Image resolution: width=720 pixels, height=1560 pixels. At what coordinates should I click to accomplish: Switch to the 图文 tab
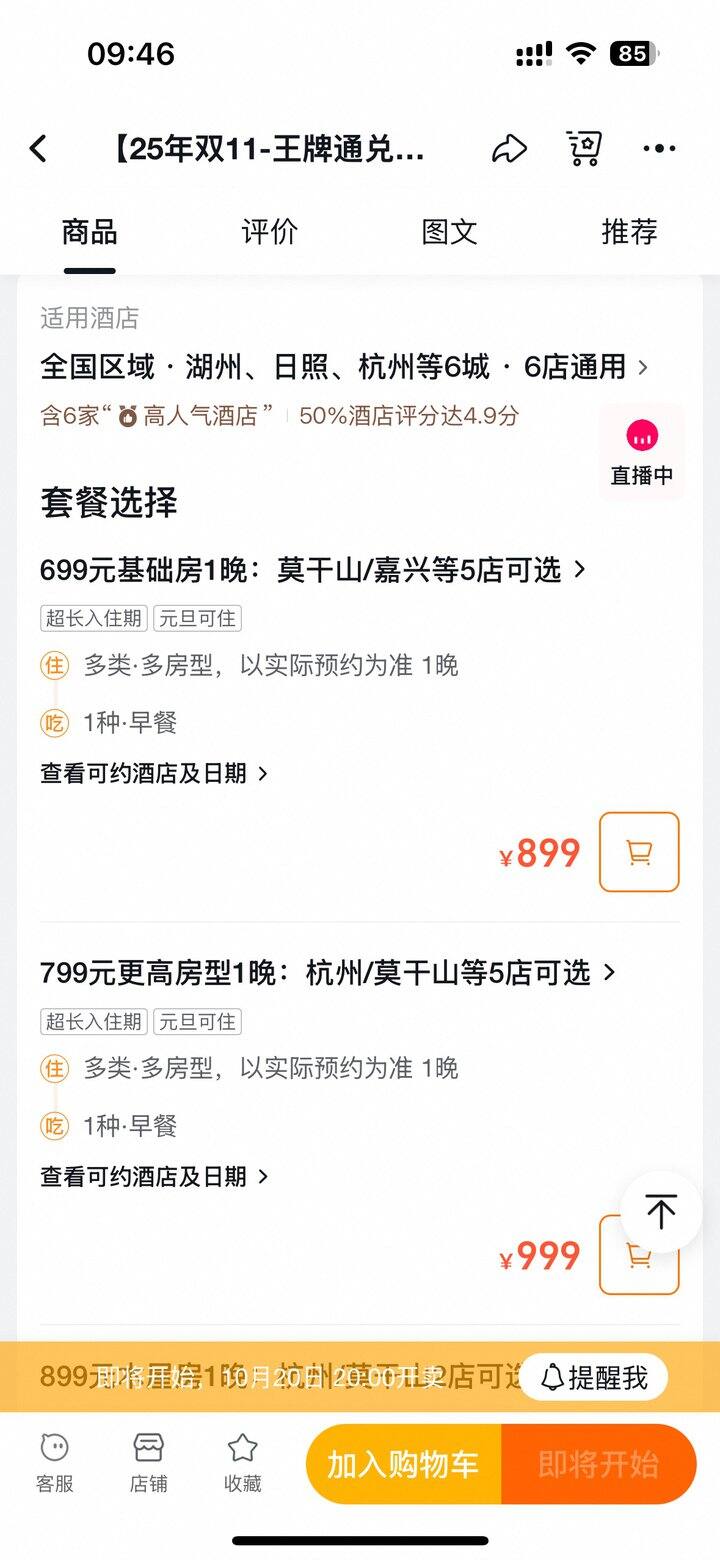click(x=450, y=231)
